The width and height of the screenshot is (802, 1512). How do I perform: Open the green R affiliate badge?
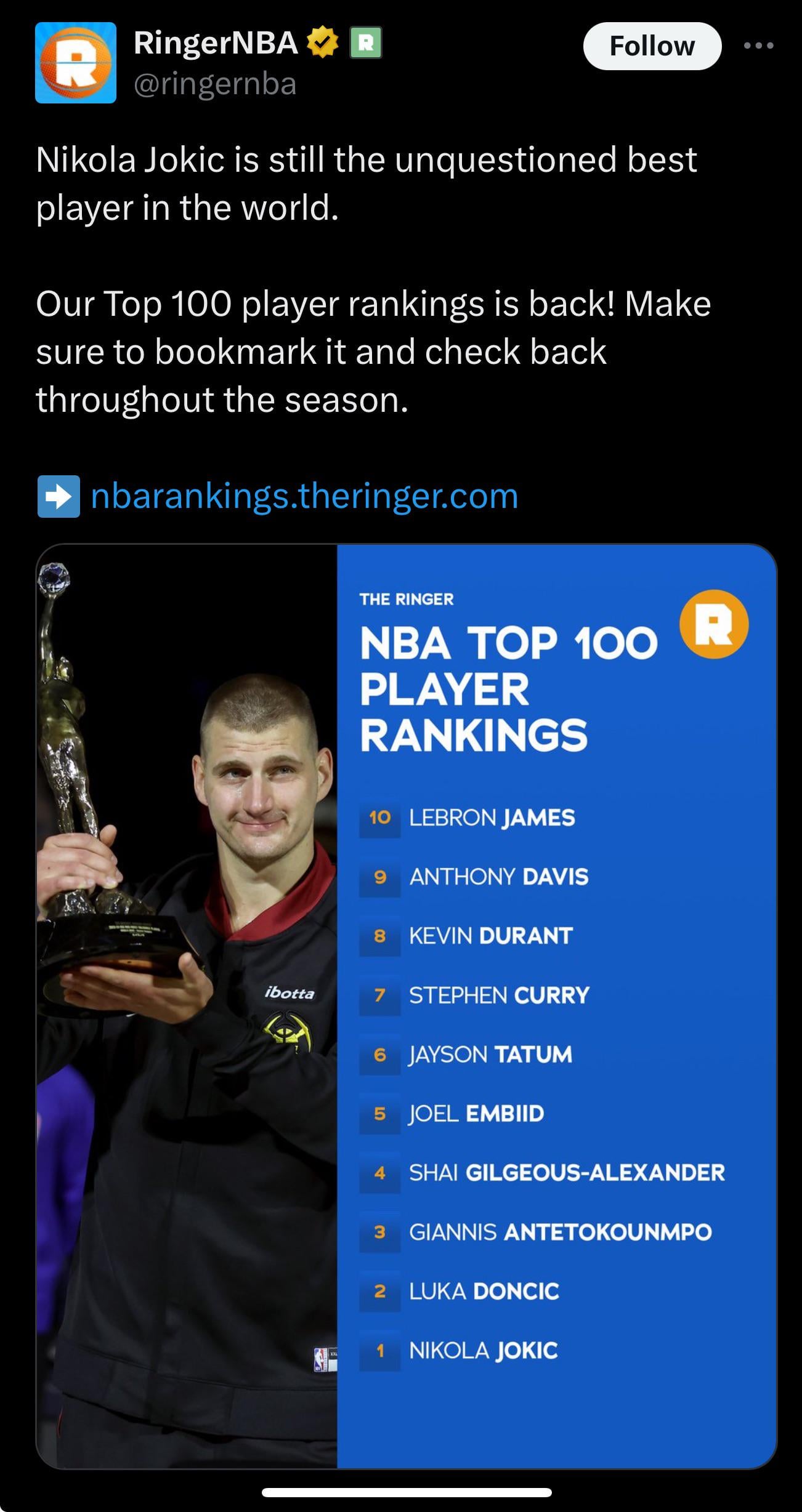[366, 44]
